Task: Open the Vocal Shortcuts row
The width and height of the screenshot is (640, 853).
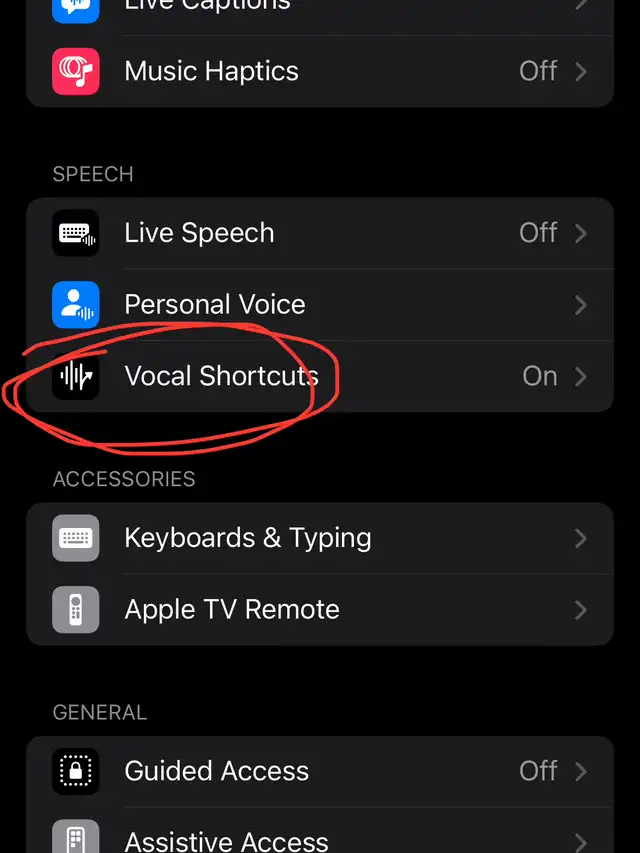Action: [320, 376]
